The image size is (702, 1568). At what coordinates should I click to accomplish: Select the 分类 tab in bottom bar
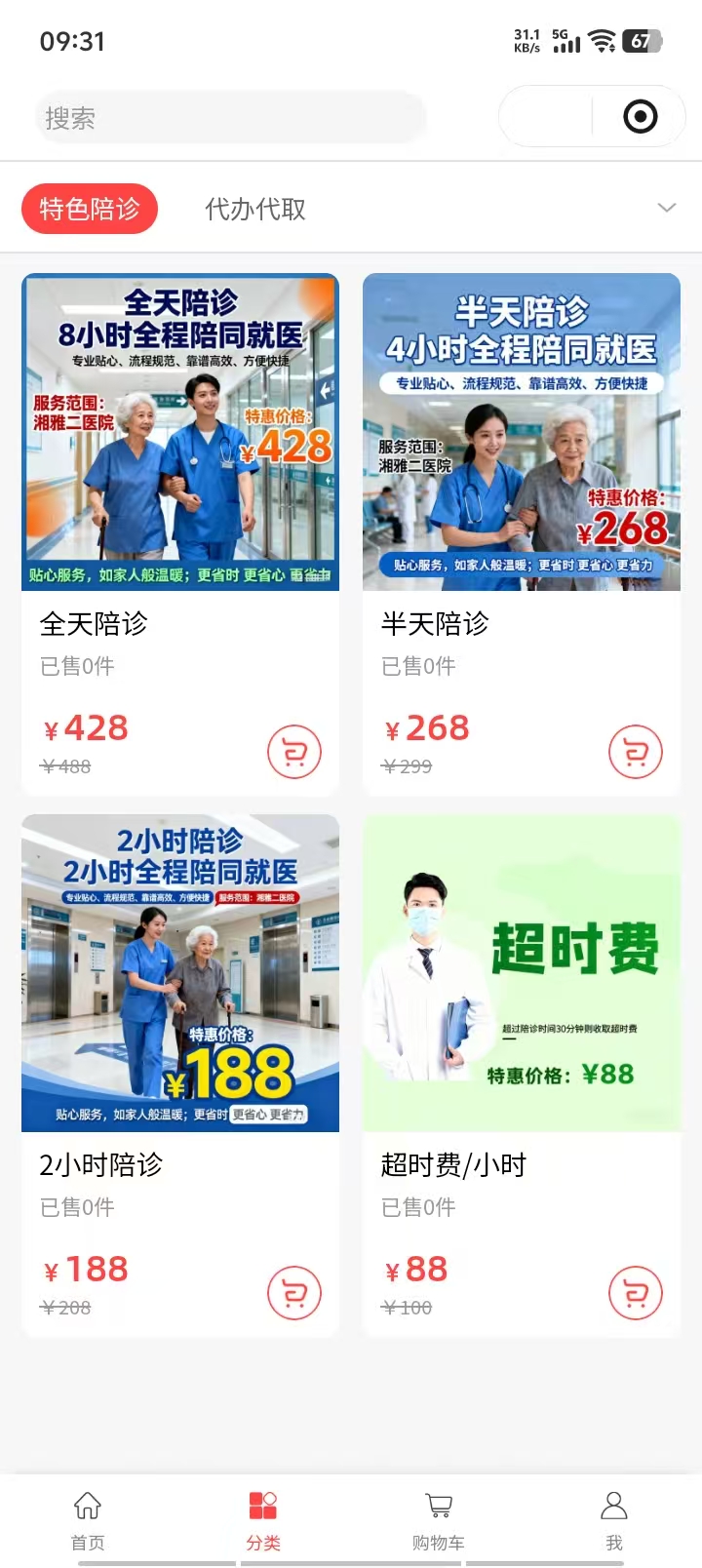click(x=263, y=1519)
